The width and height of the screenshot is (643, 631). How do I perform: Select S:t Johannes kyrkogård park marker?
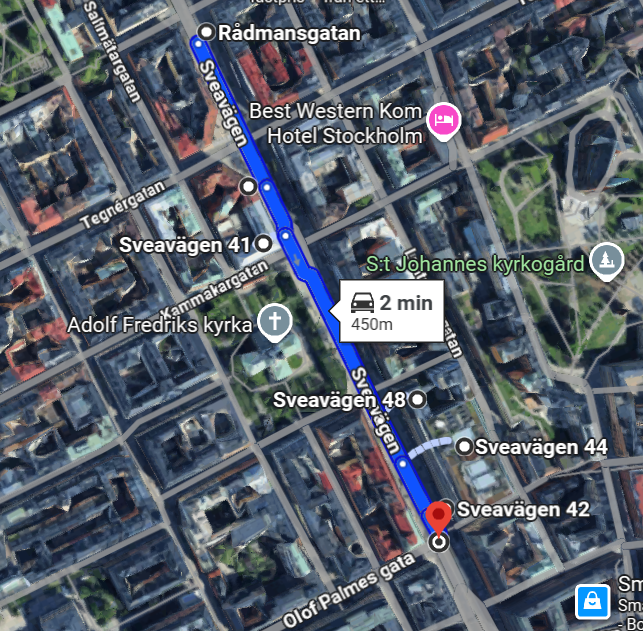coord(606,261)
